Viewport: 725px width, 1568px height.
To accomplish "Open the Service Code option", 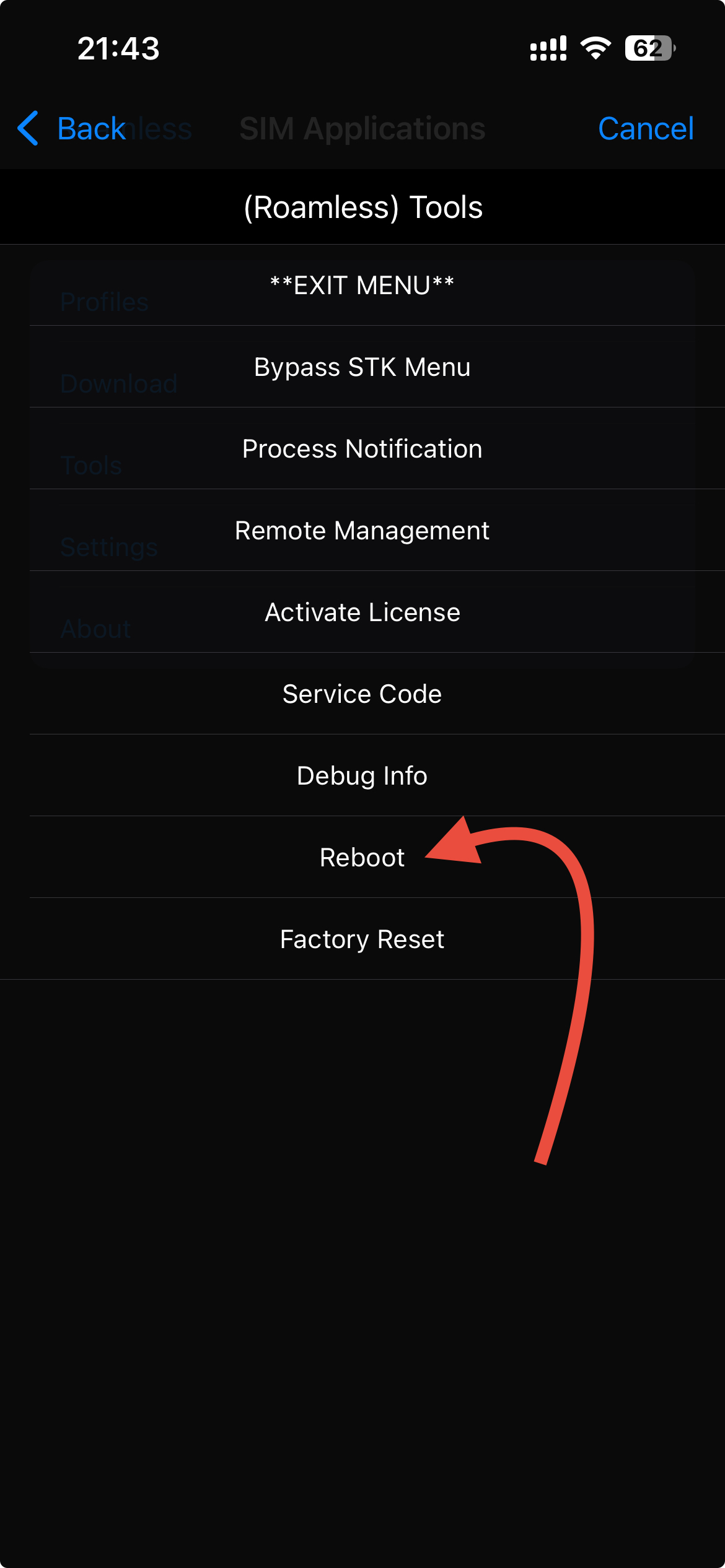I will [x=362, y=694].
